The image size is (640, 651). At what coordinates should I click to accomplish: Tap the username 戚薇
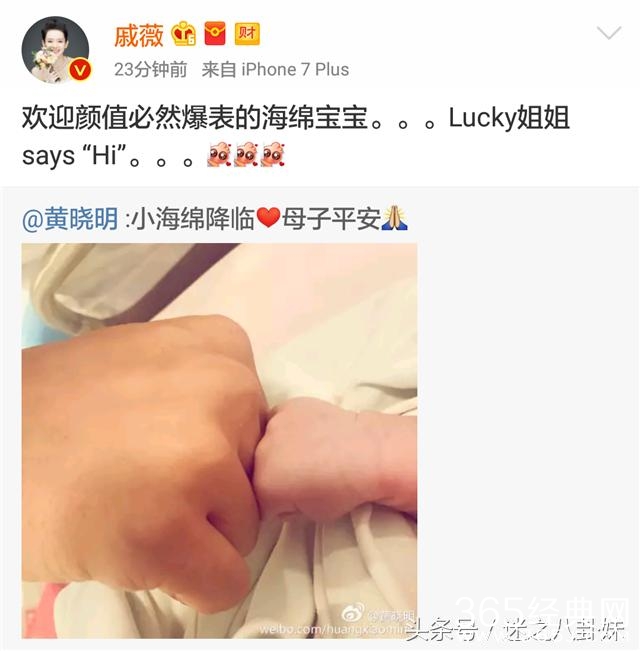point(137,35)
